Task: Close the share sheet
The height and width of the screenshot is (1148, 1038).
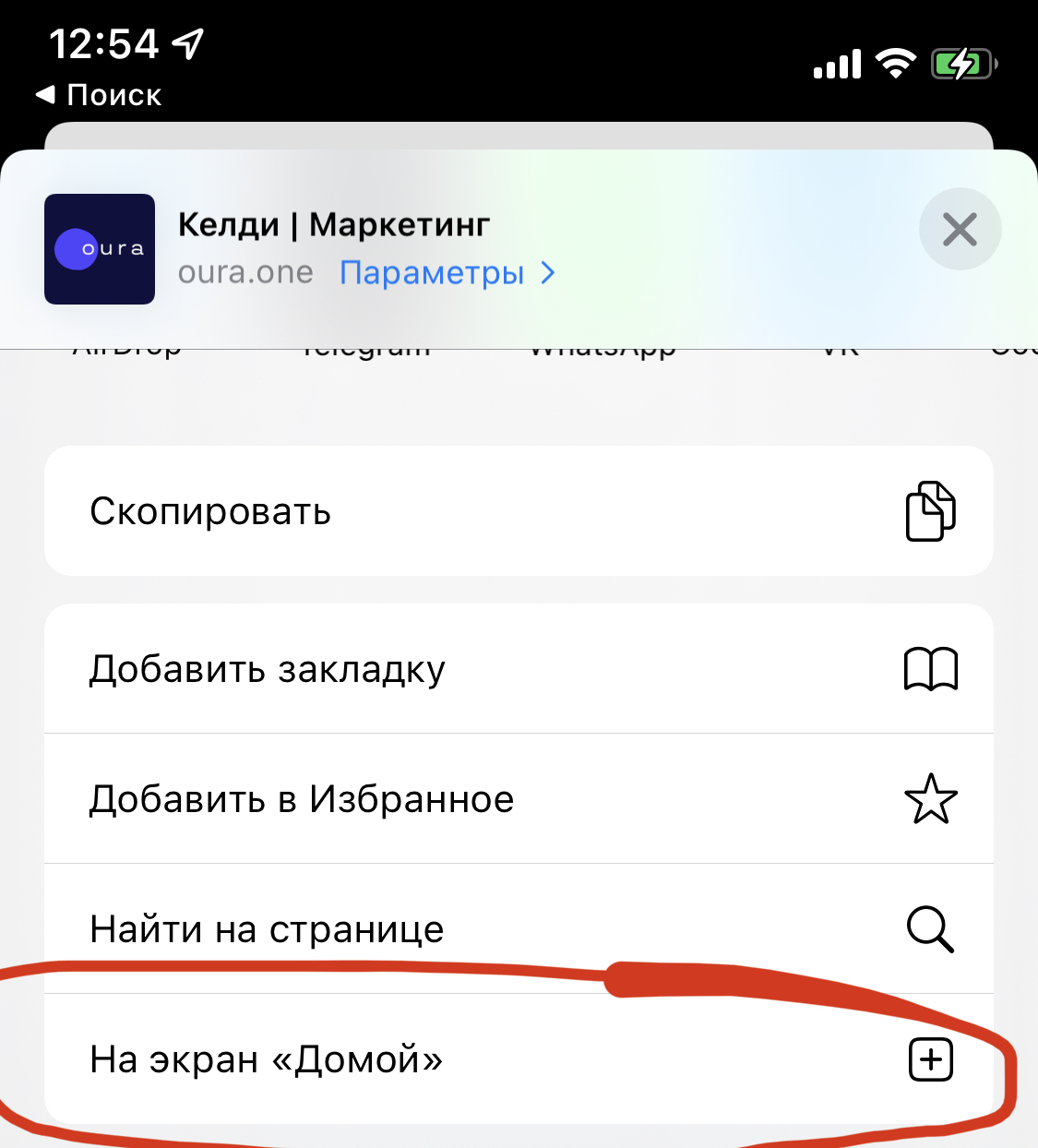Action: [x=960, y=230]
